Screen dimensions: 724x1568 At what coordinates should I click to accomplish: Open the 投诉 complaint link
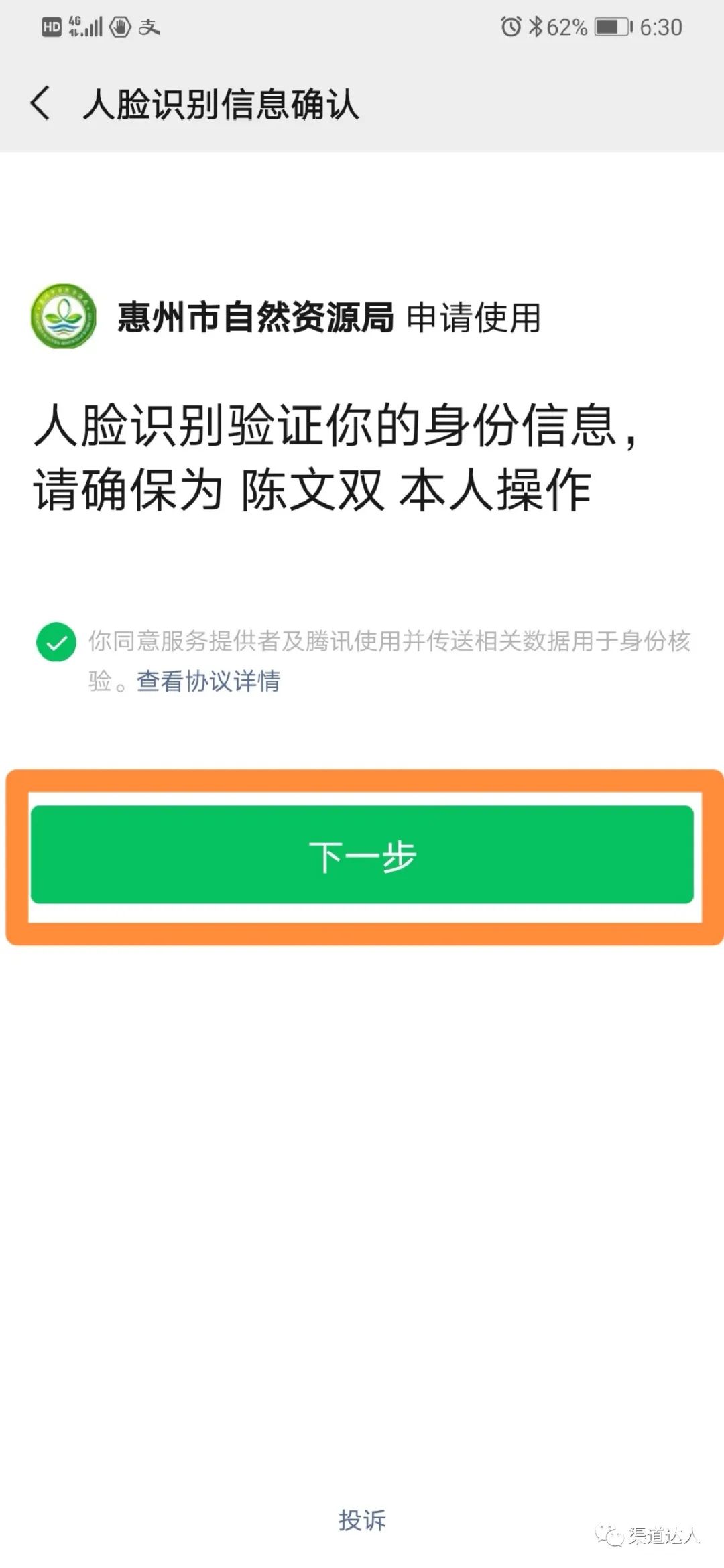pos(362,1520)
